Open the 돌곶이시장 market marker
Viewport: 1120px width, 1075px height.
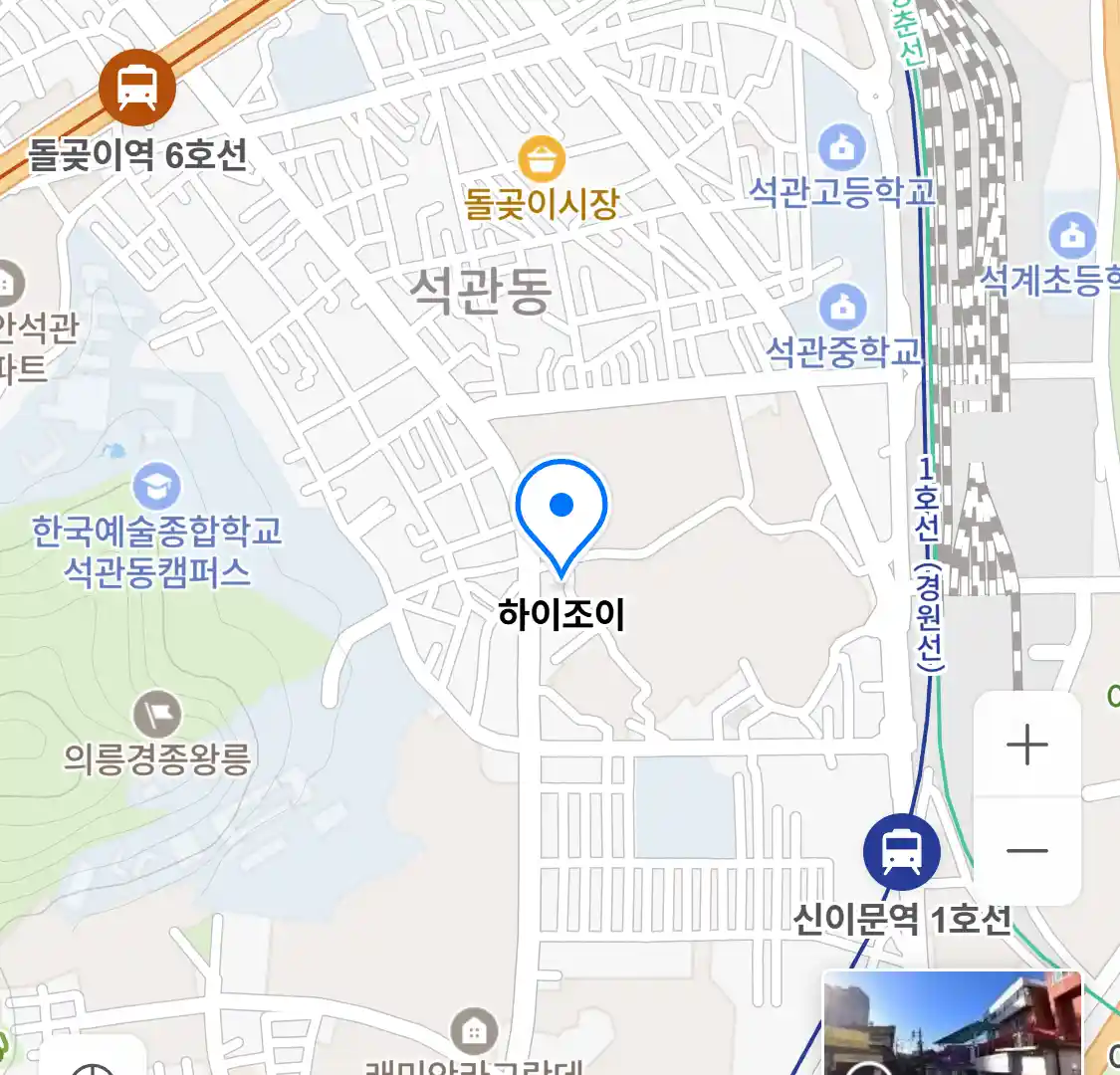point(542,159)
